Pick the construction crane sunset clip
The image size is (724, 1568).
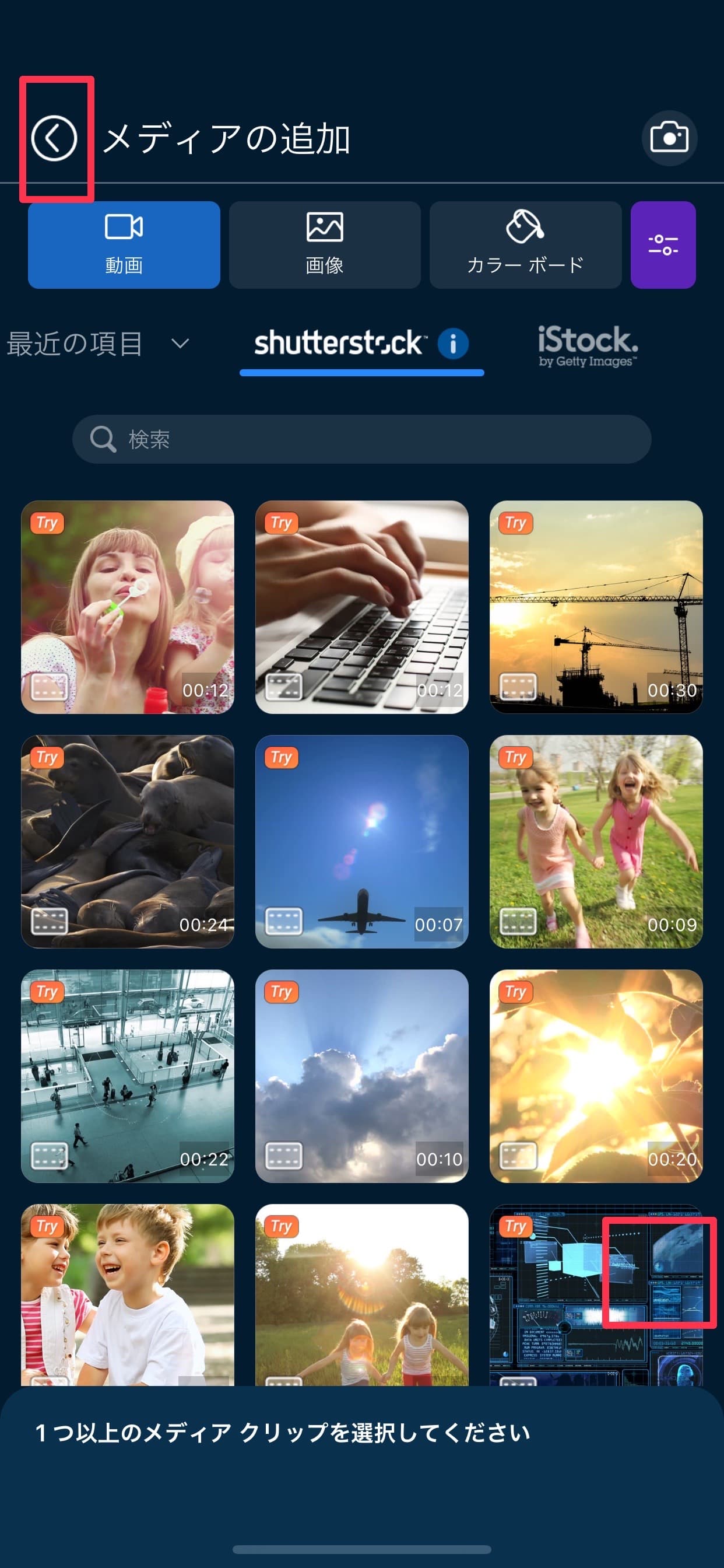coord(596,607)
